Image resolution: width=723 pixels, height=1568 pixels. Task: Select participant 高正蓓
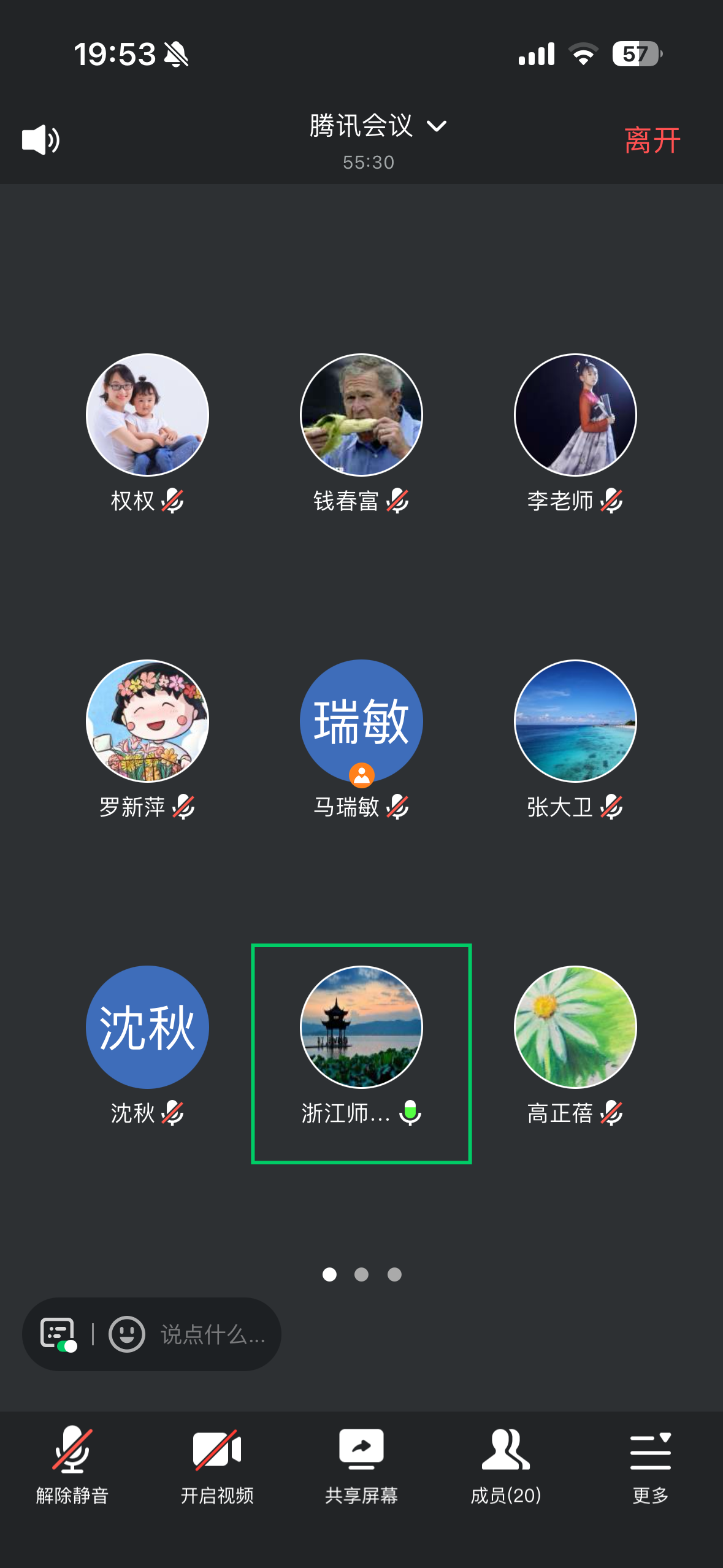pos(575,1027)
